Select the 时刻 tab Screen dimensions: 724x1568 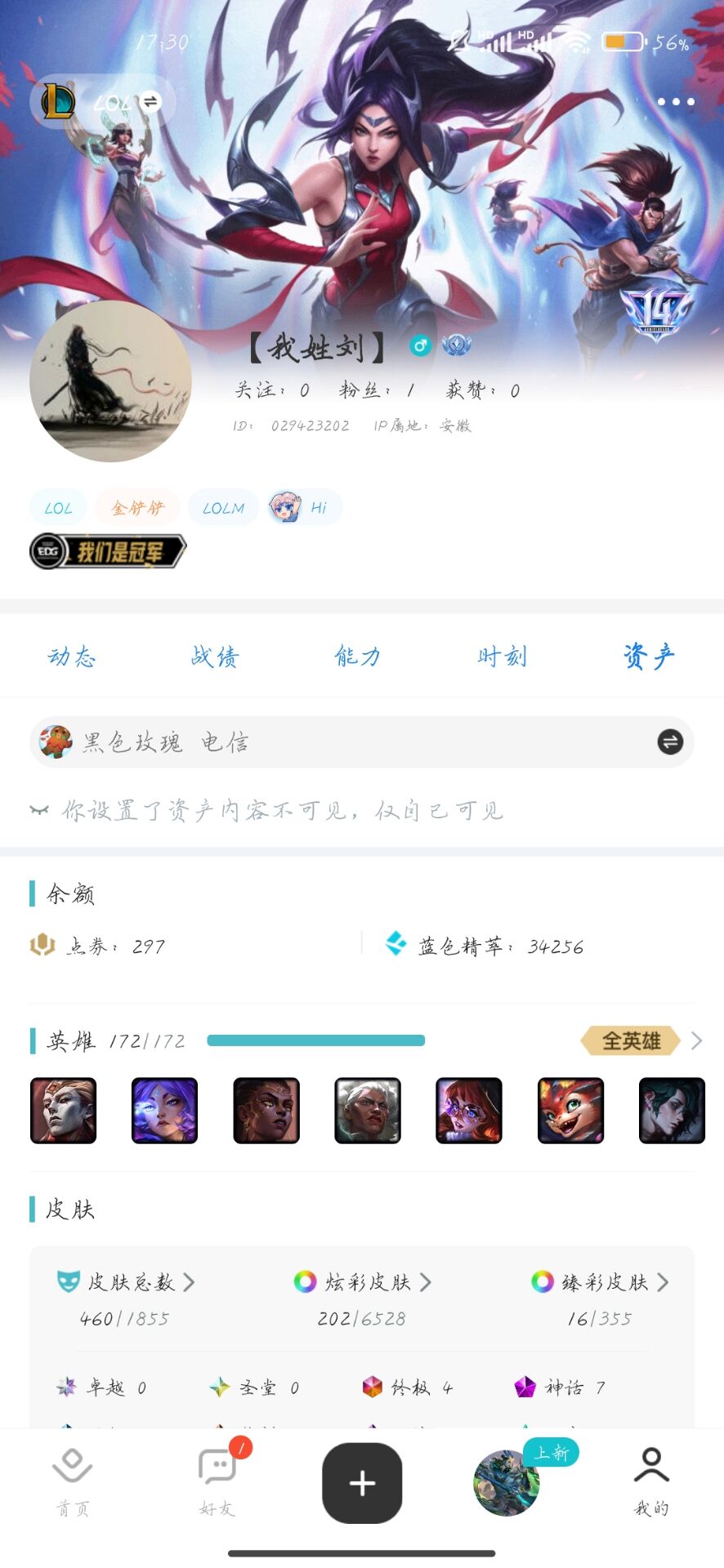(x=502, y=657)
